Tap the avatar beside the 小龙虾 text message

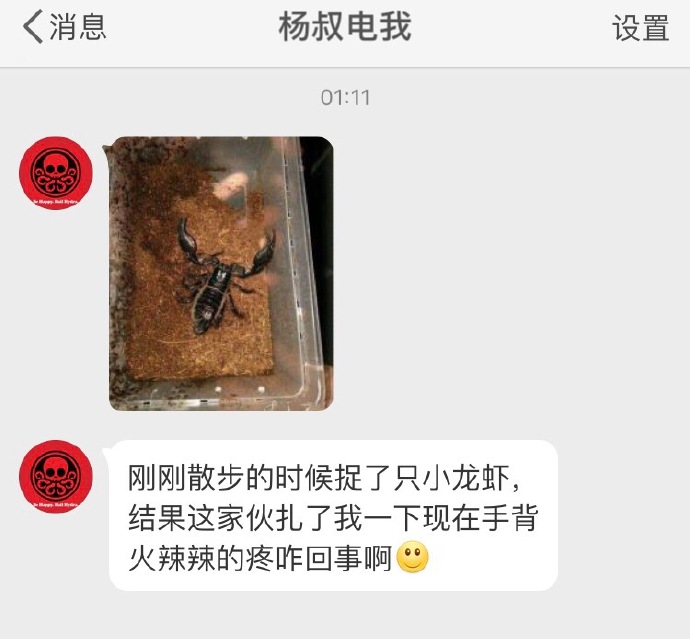pos(56,477)
